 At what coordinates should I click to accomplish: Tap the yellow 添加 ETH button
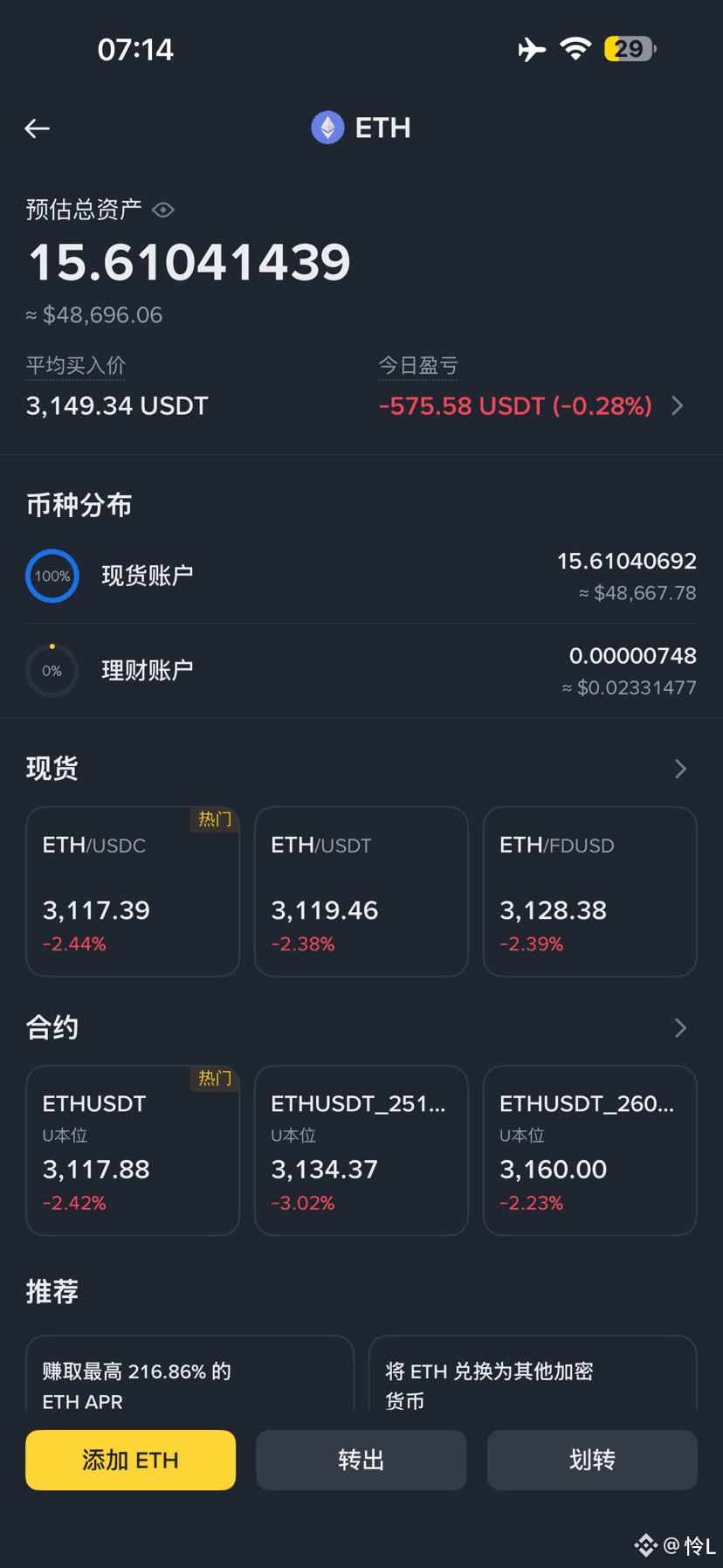point(131,1460)
